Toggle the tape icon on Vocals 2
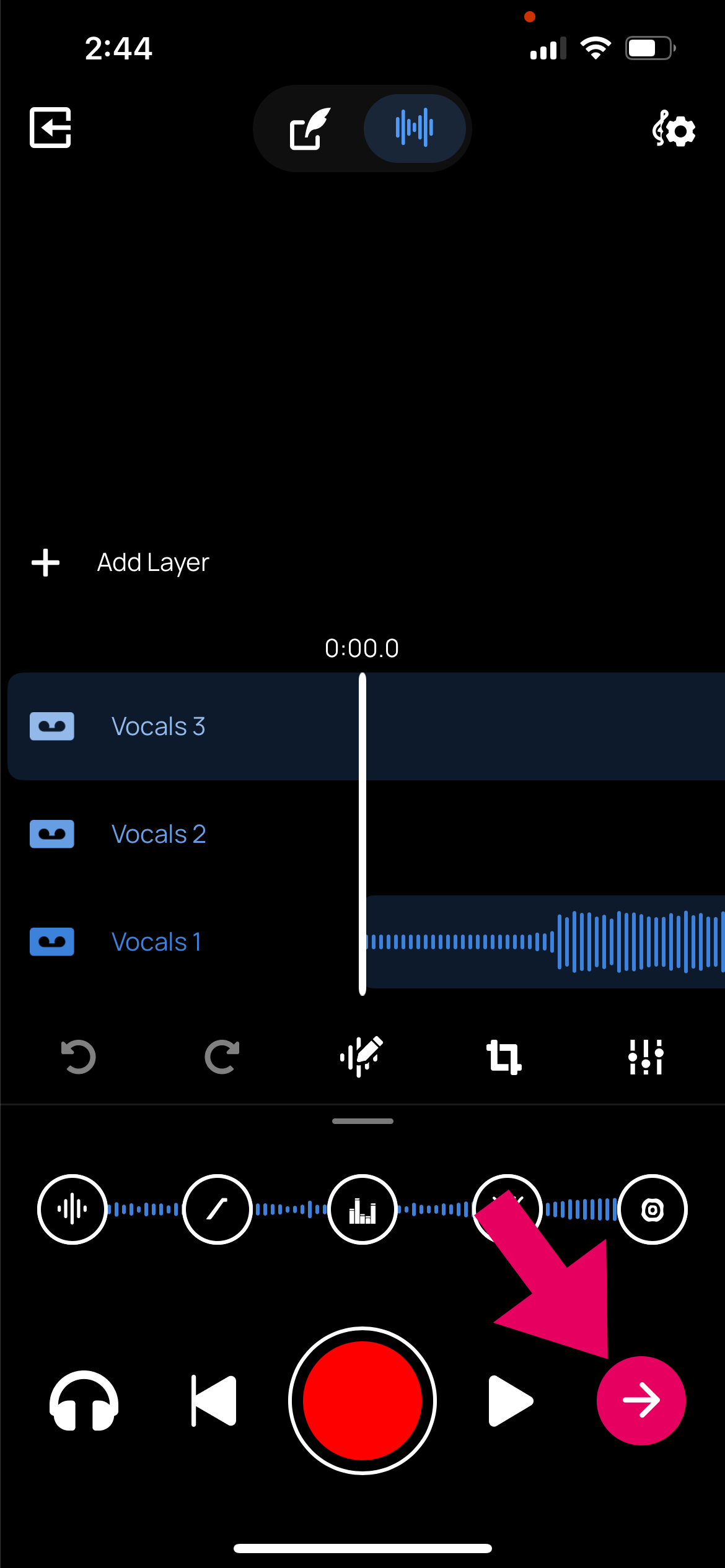This screenshot has width=725, height=1568. (51, 833)
